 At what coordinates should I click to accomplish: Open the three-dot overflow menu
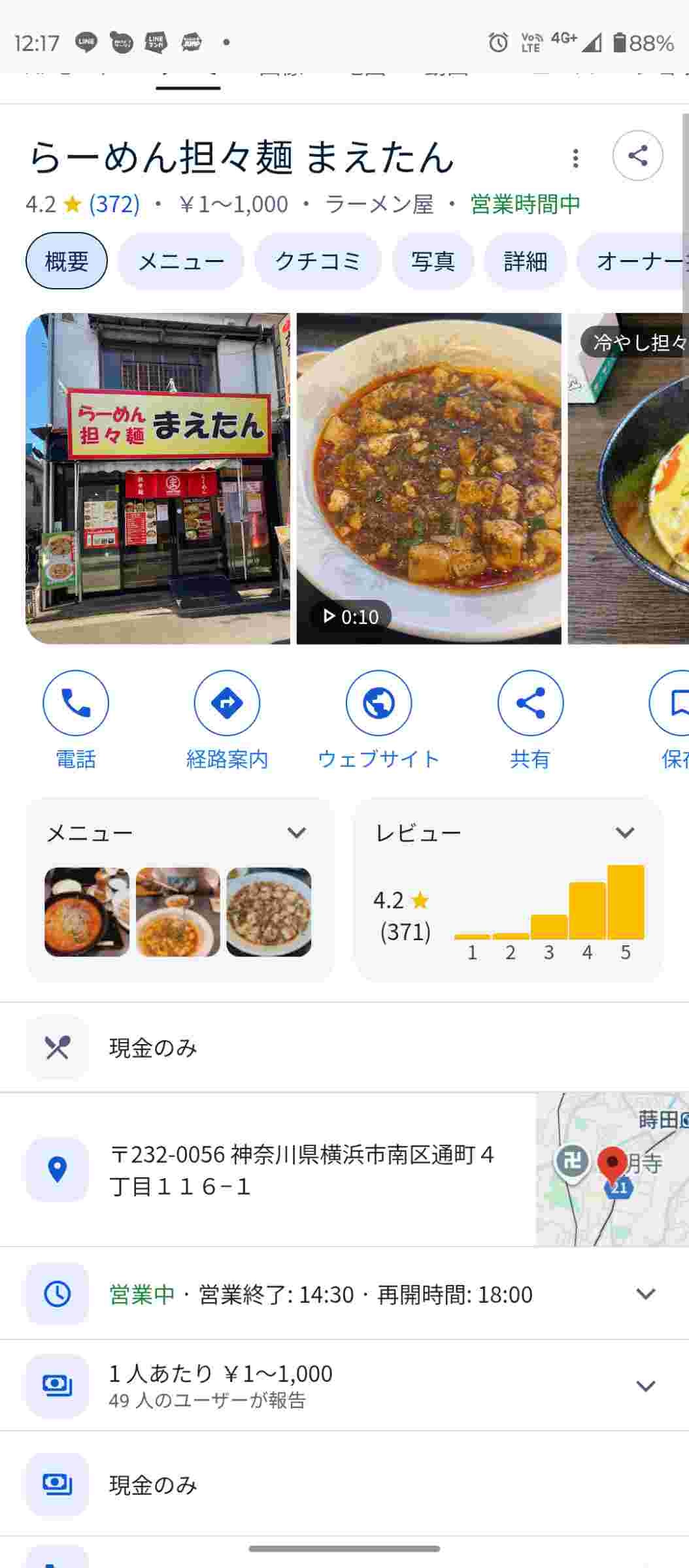point(575,158)
